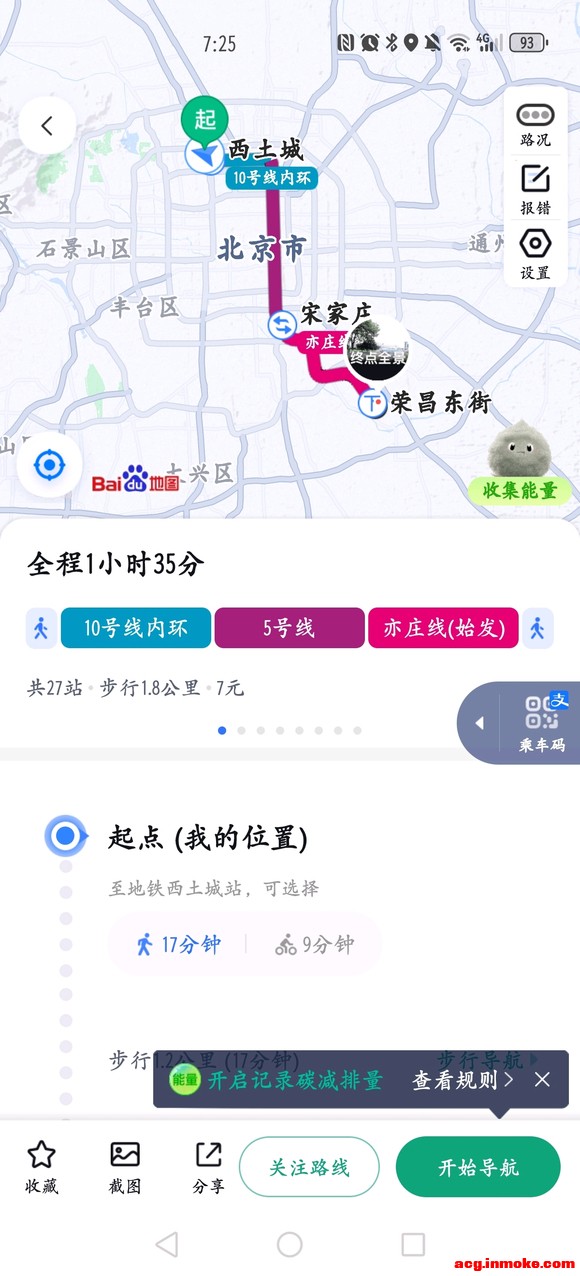Share this route via 分享
The image size is (580, 1276).
[208, 1167]
